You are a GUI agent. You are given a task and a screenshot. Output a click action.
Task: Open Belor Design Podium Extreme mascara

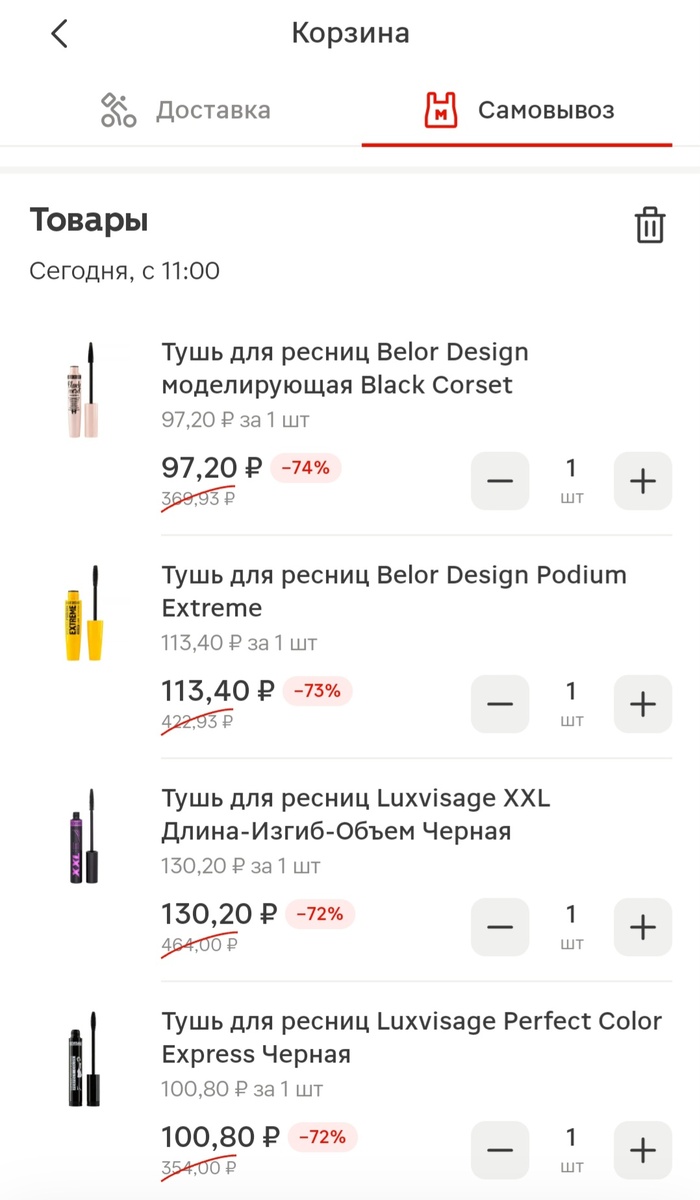click(393, 591)
